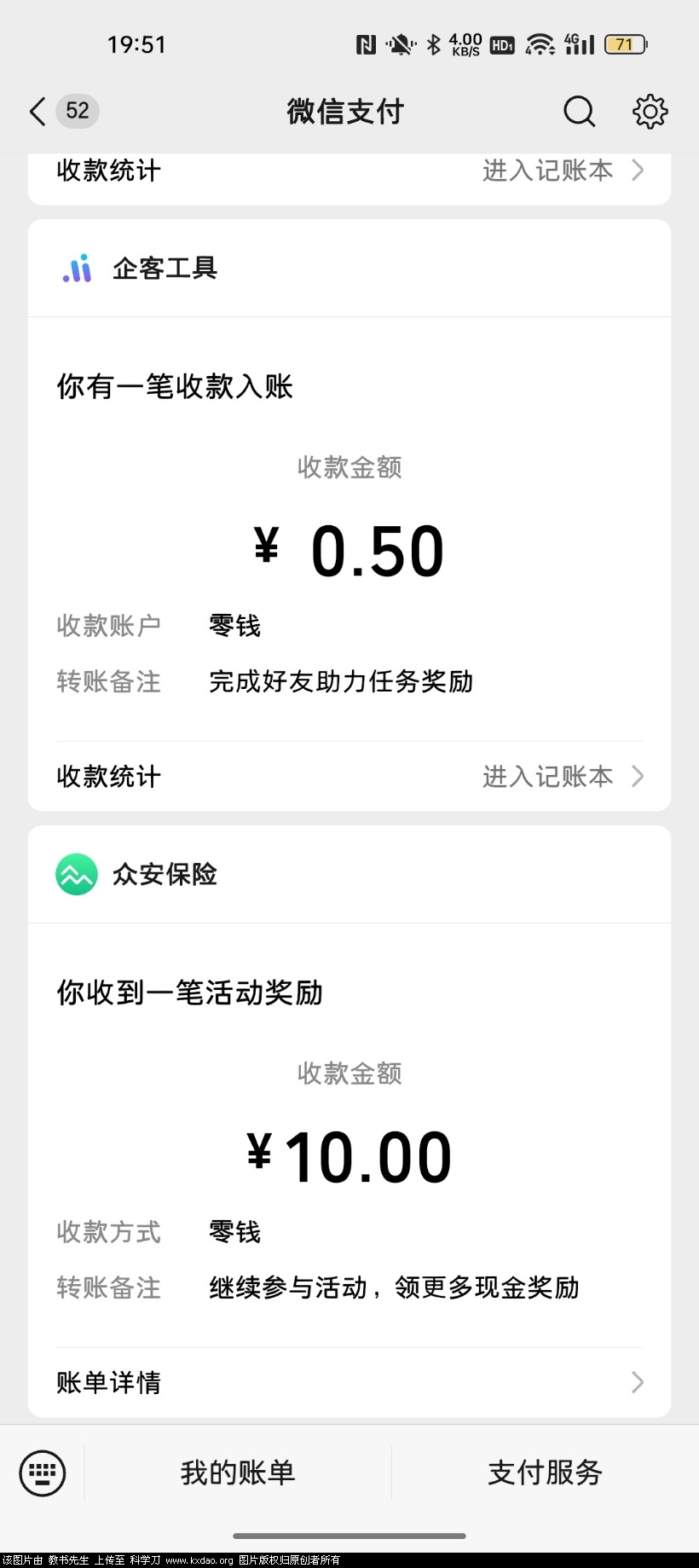Screen dimensions: 699x1568
Task: Switch to keyboard input mode
Action: pyautogui.click(x=43, y=1473)
